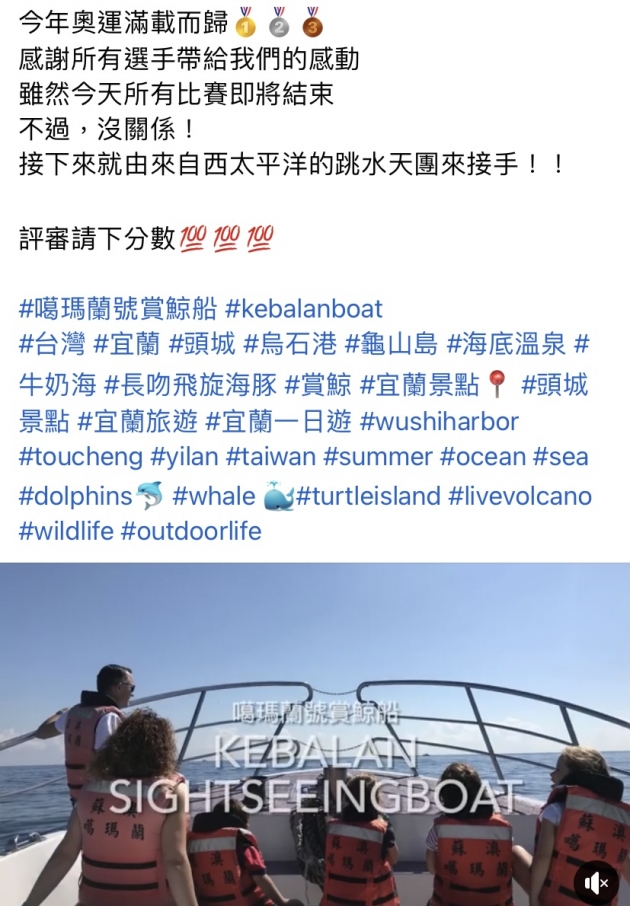The height and width of the screenshot is (906, 630).
Task: Open the #頭城 hashtag
Action: (202, 345)
